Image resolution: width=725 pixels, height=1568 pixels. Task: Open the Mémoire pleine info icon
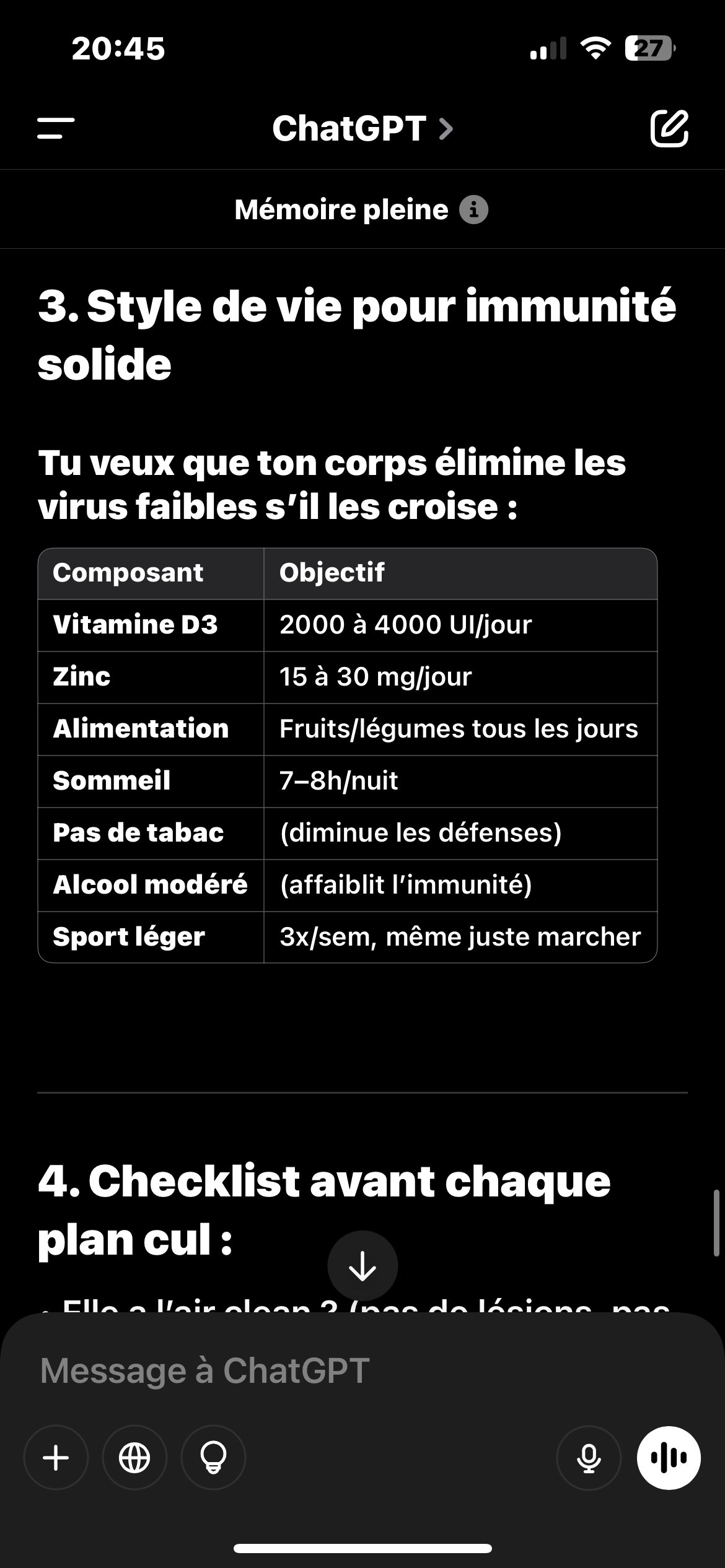[x=473, y=209]
